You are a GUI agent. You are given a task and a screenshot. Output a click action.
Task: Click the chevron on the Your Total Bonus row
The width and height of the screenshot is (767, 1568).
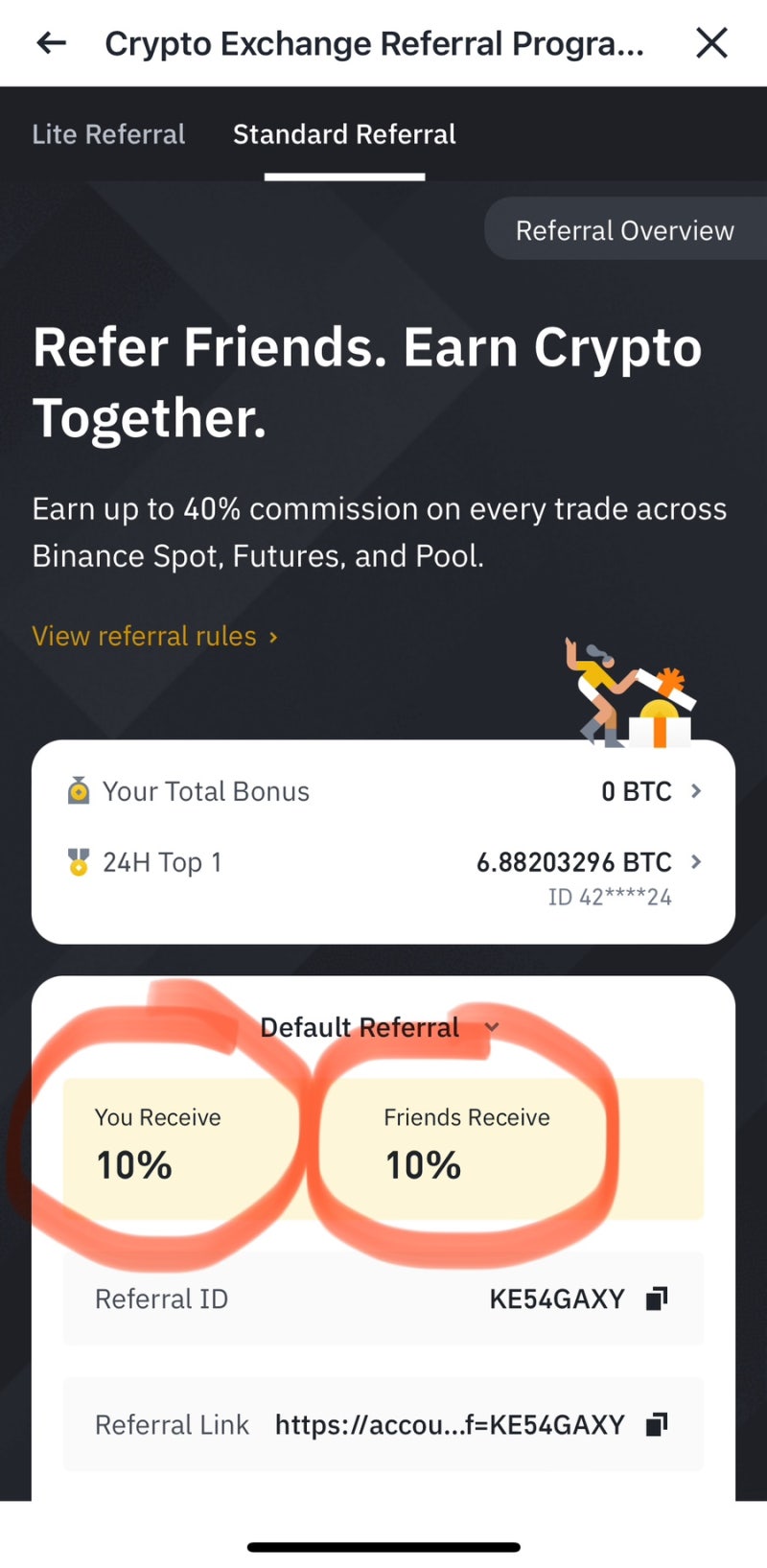pos(696,790)
